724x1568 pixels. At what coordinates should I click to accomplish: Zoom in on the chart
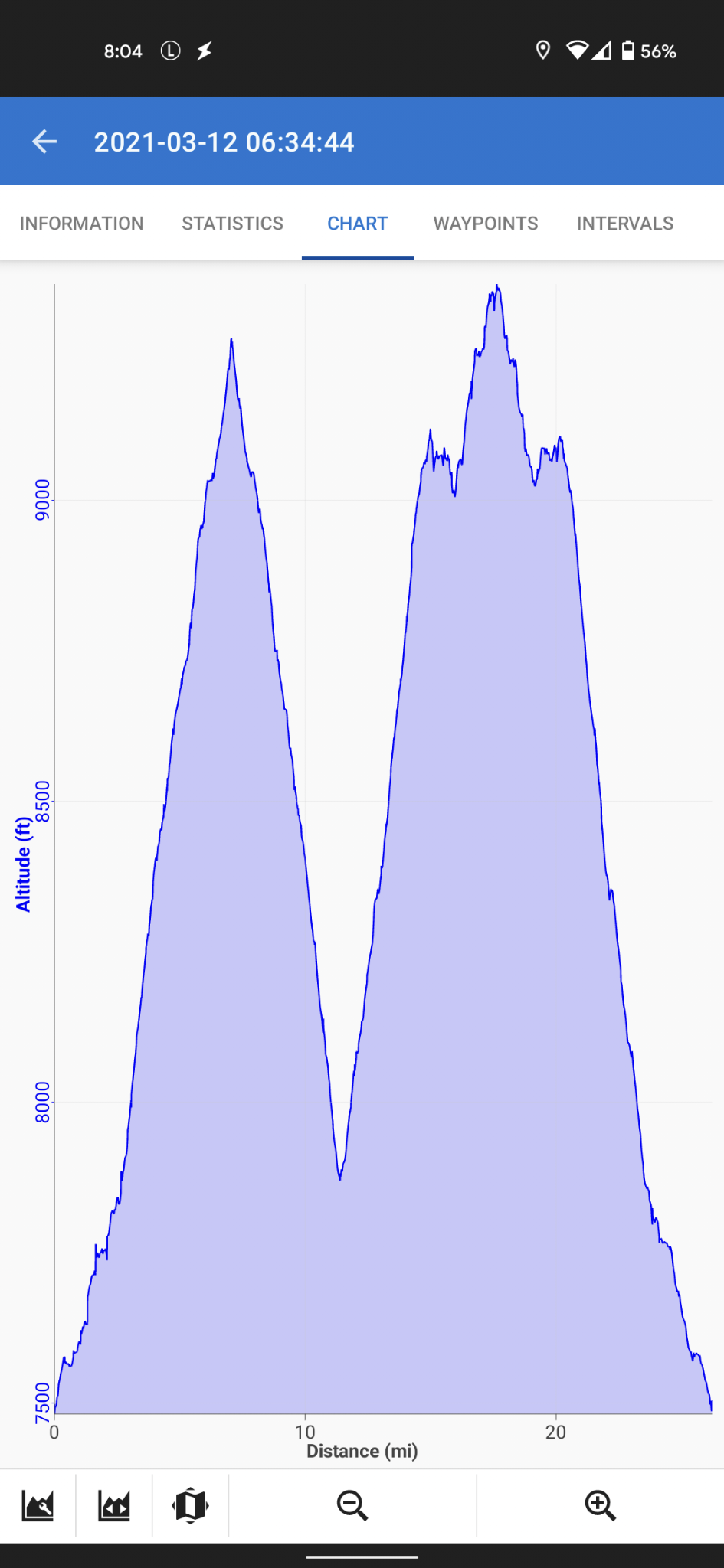(x=600, y=1505)
